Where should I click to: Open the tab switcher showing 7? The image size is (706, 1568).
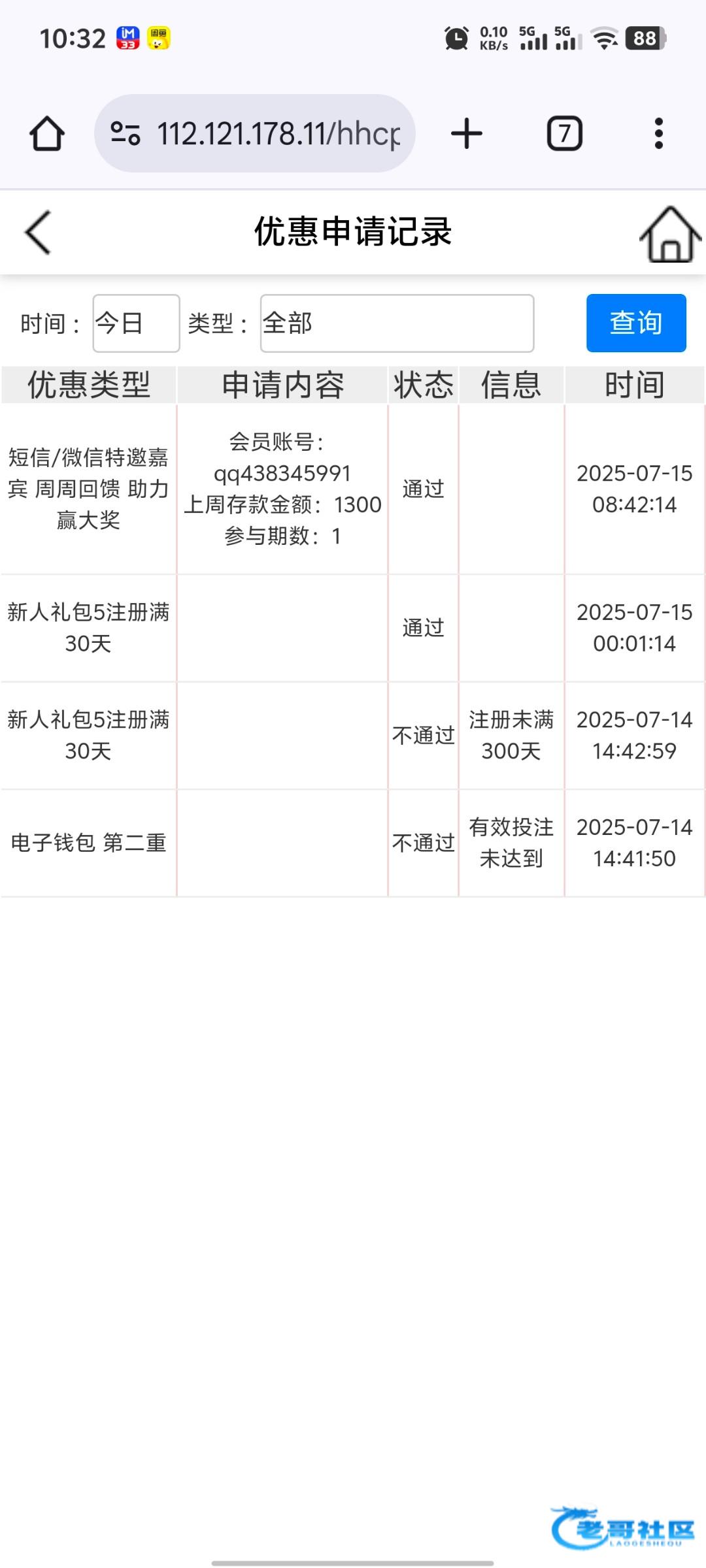(564, 133)
